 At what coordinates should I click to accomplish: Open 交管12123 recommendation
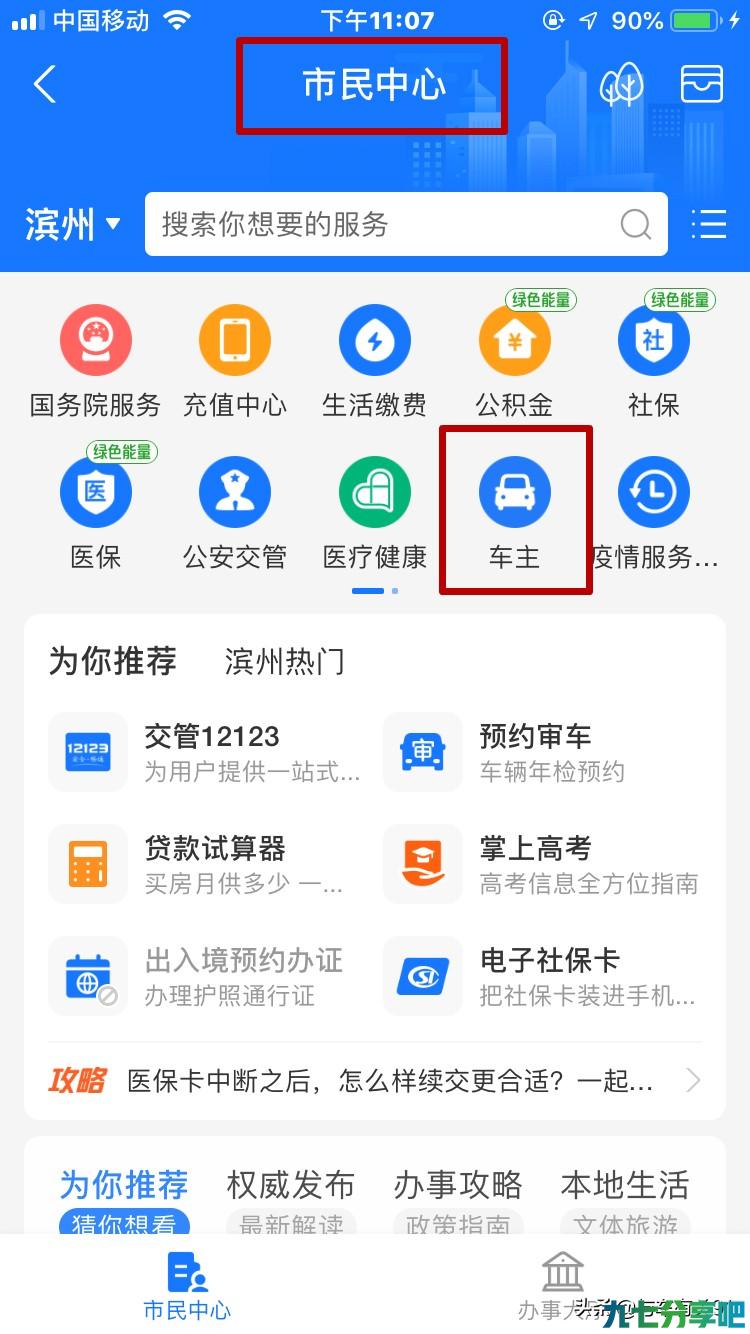tap(207, 752)
